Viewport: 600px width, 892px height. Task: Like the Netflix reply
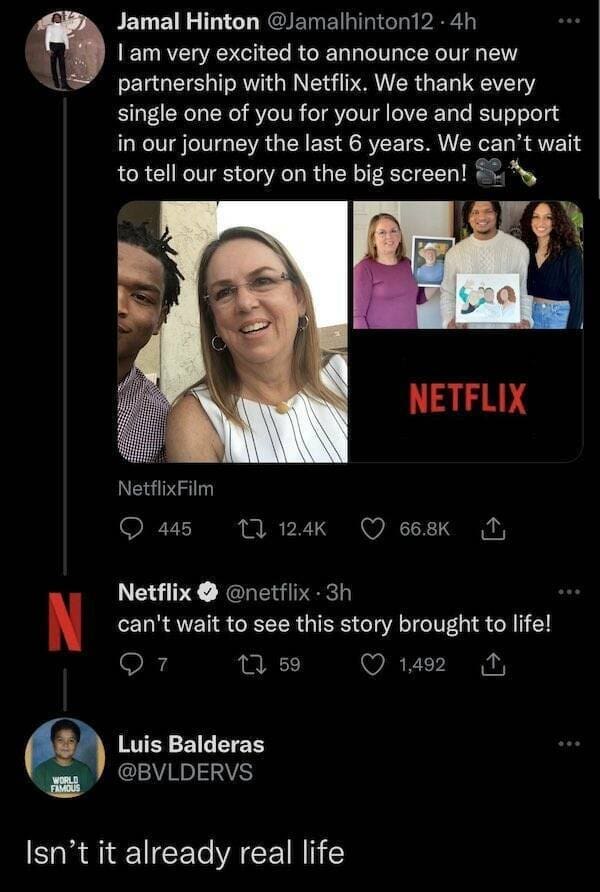pos(372,664)
